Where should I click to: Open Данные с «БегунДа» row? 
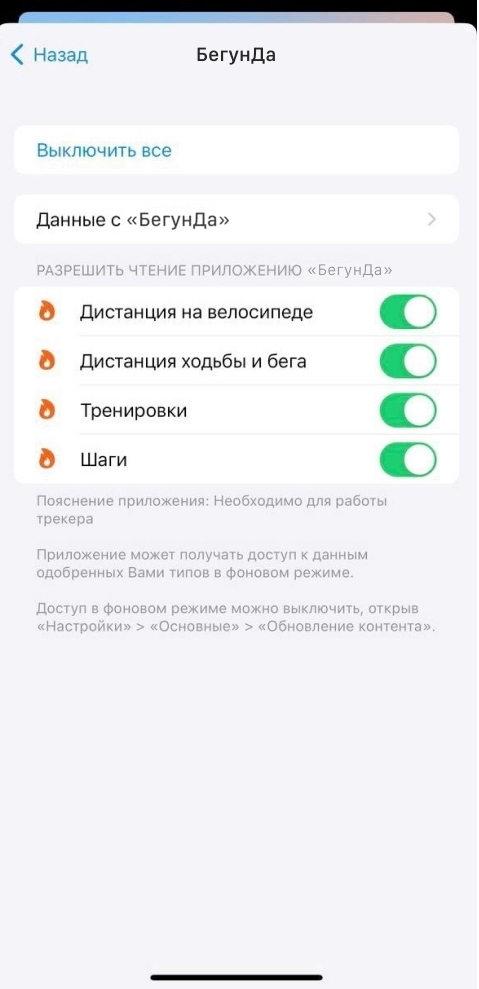[236, 219]
